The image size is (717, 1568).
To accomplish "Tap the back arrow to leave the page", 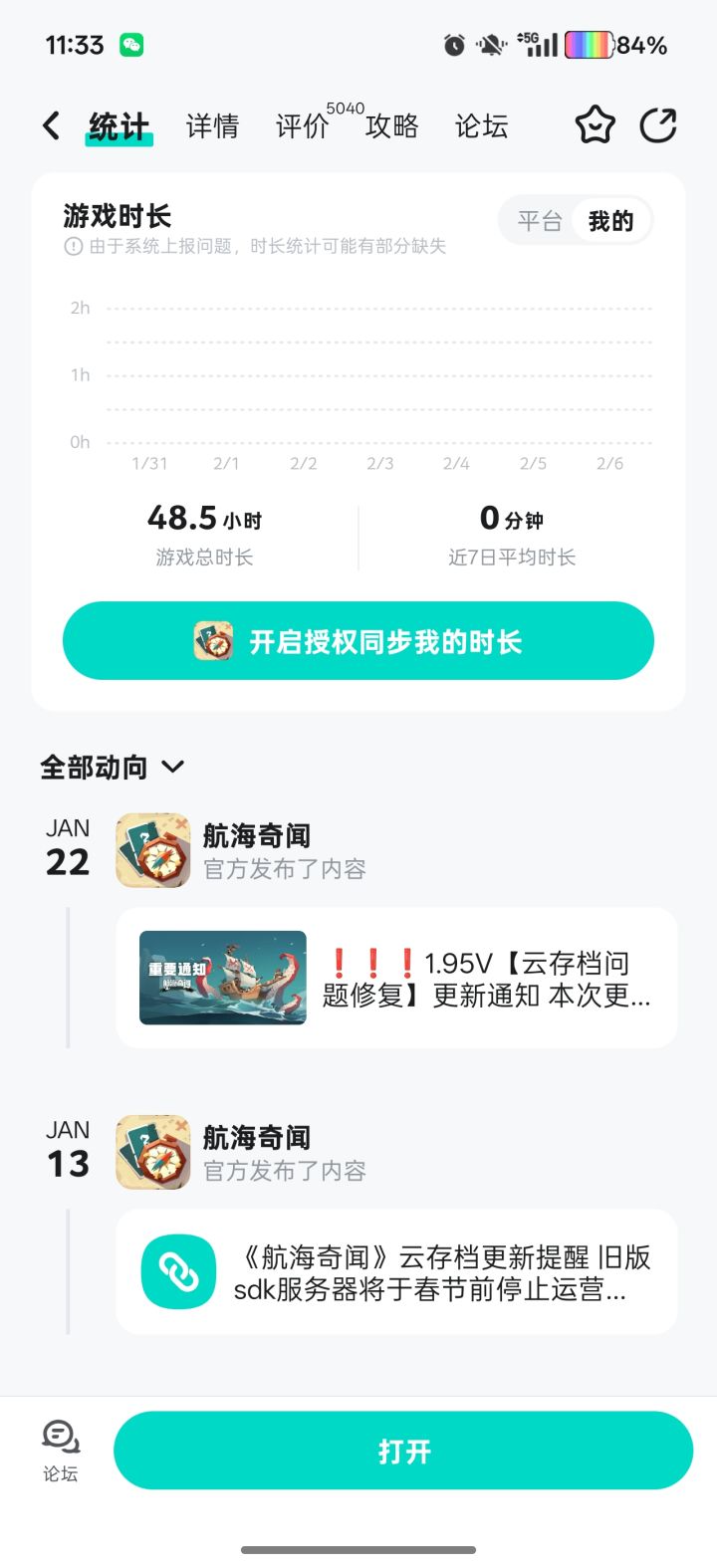I will coord(50,124).
